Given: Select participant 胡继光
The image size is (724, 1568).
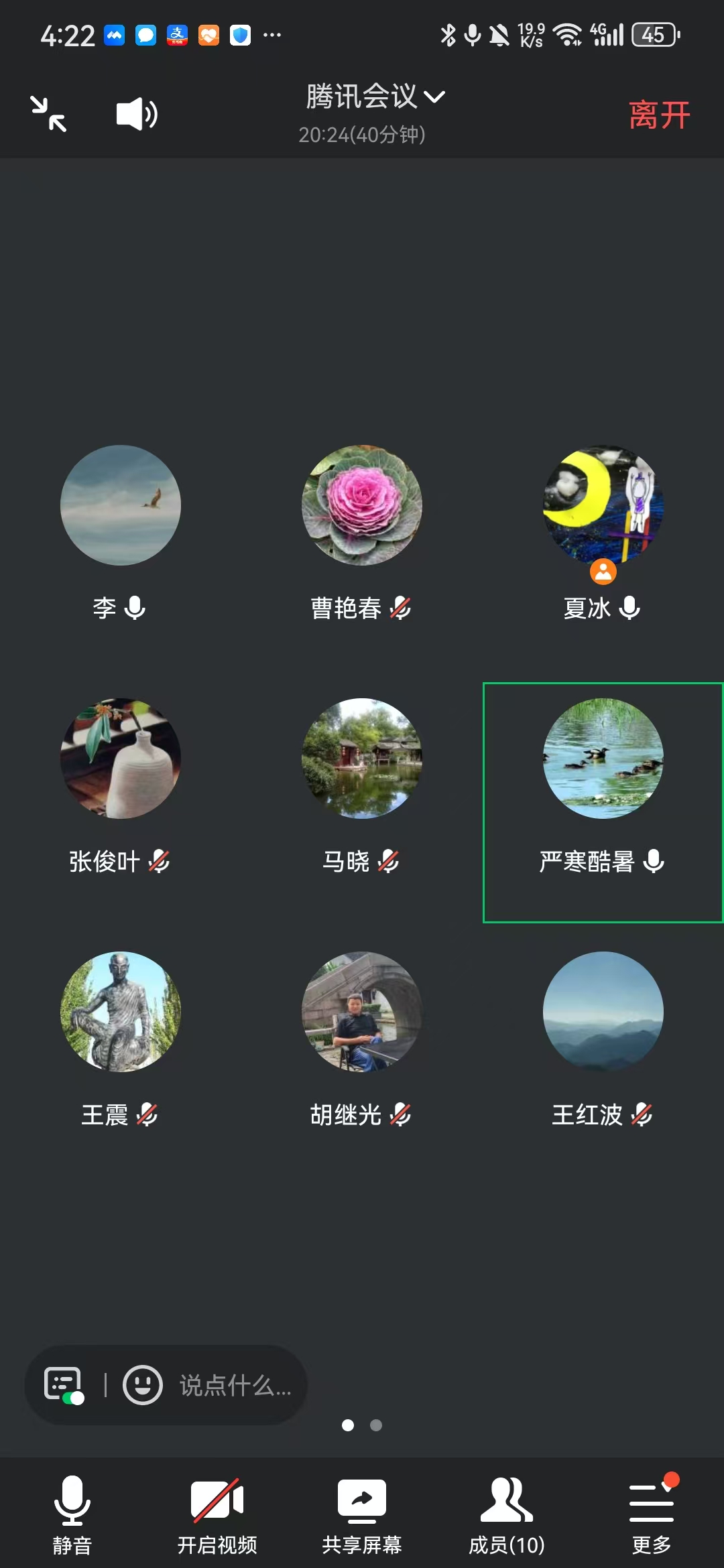Looking at the screenshot, I should point(362,1012).
